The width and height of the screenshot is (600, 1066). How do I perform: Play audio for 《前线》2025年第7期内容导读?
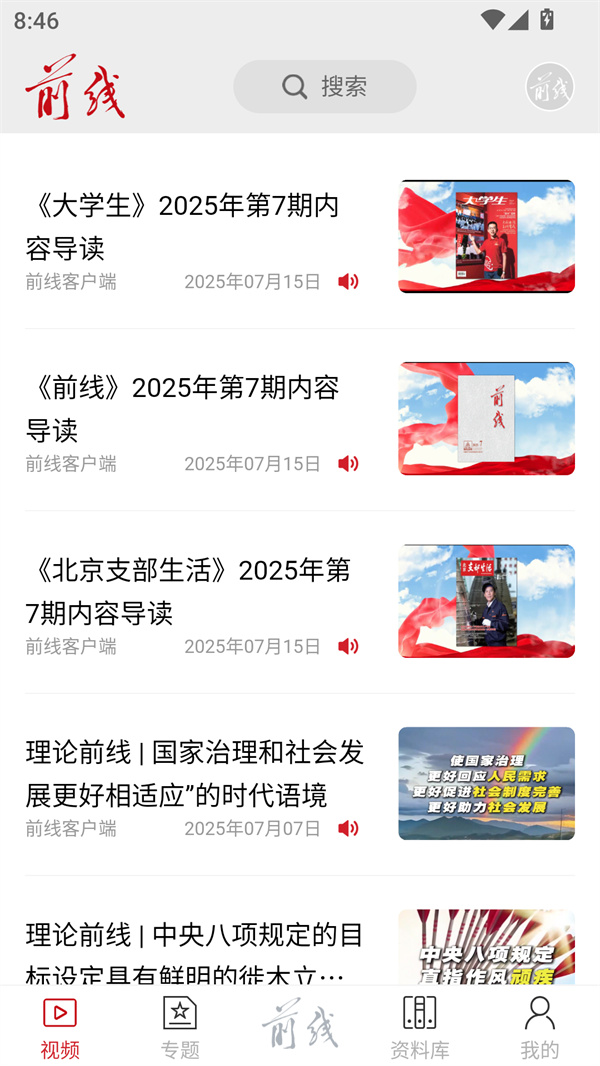click(x=348, y=464)
